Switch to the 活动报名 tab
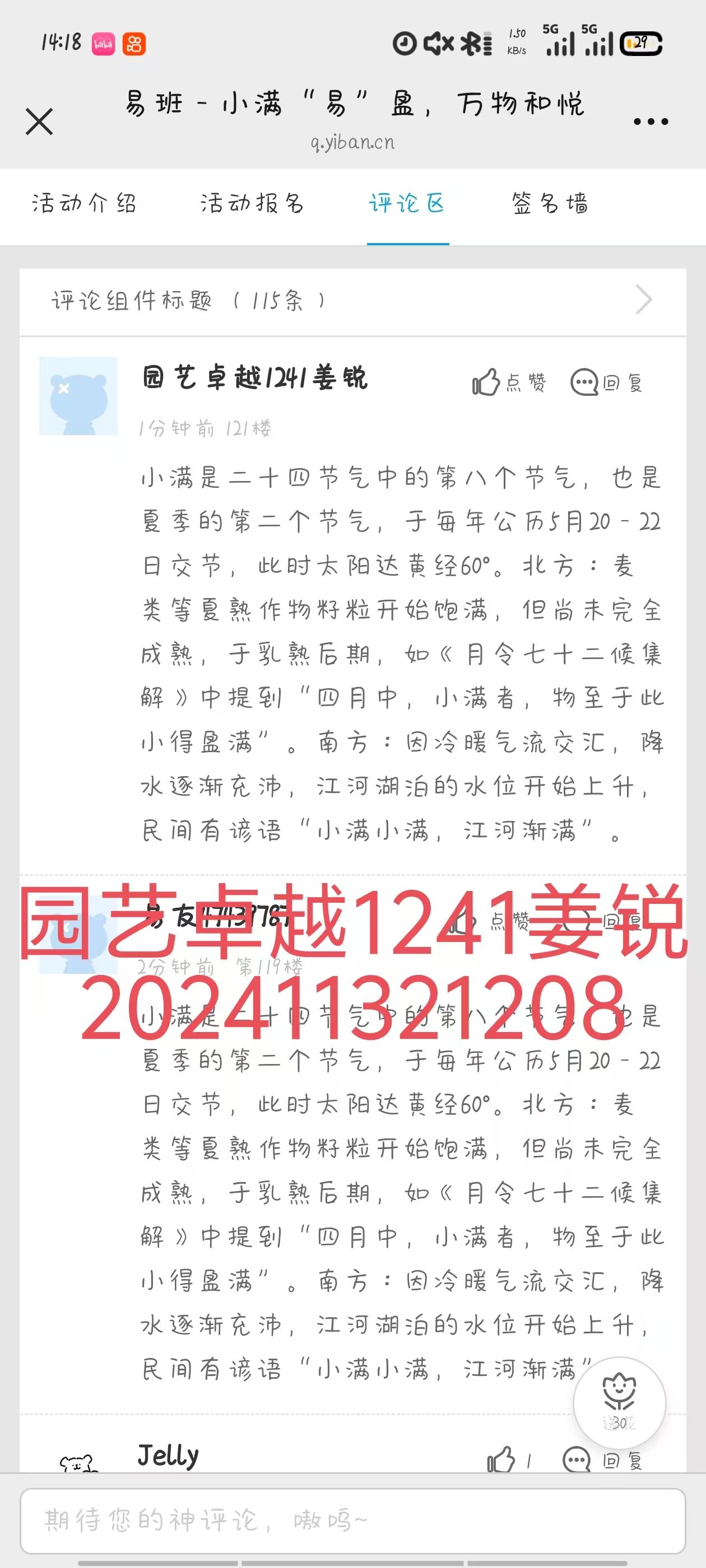 pyautogui.click(x=252, y=203)
